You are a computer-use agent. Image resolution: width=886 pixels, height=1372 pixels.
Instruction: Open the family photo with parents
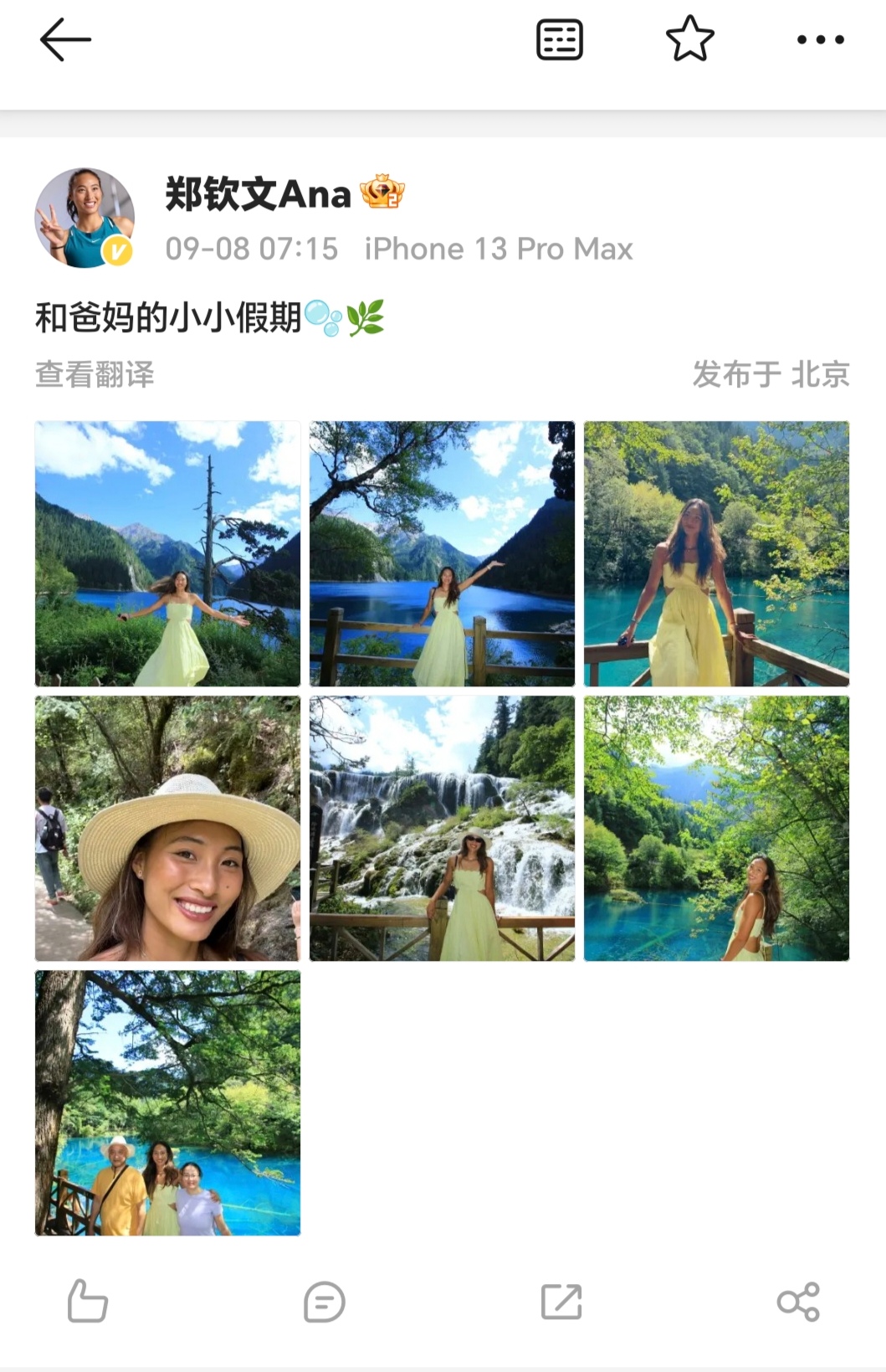tap(167, 1102)
